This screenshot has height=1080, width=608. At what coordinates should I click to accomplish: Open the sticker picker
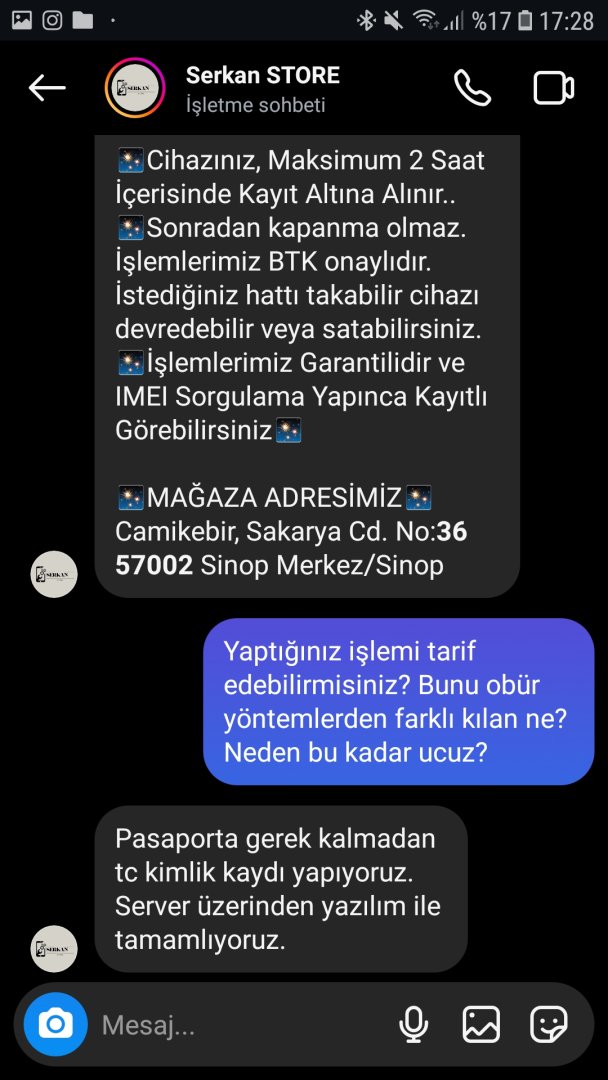(549, 1024)
